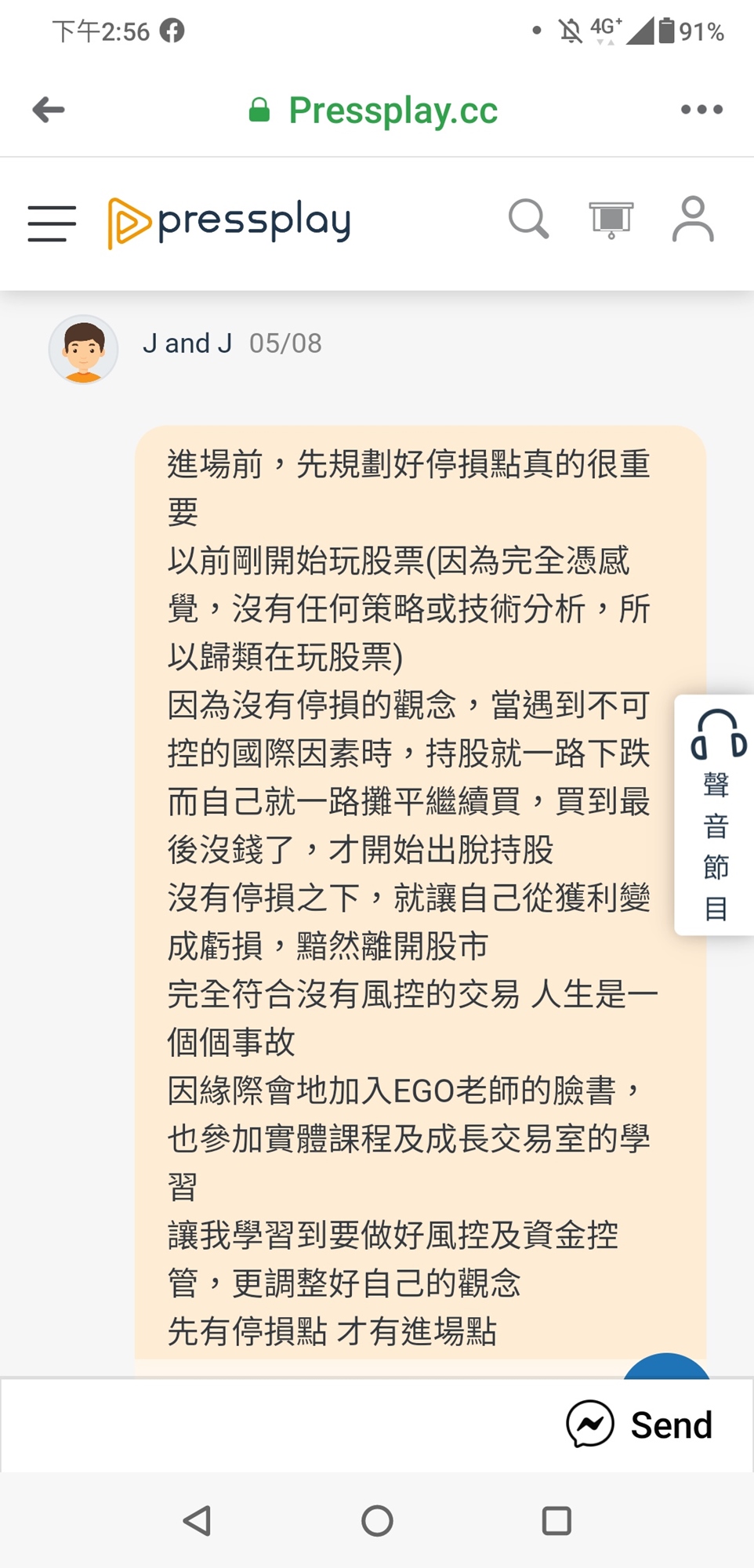The height and width of the screenshot is (1568, 754).
Task: Go to the pressplay homepage logo
Action: click(229, 223)
